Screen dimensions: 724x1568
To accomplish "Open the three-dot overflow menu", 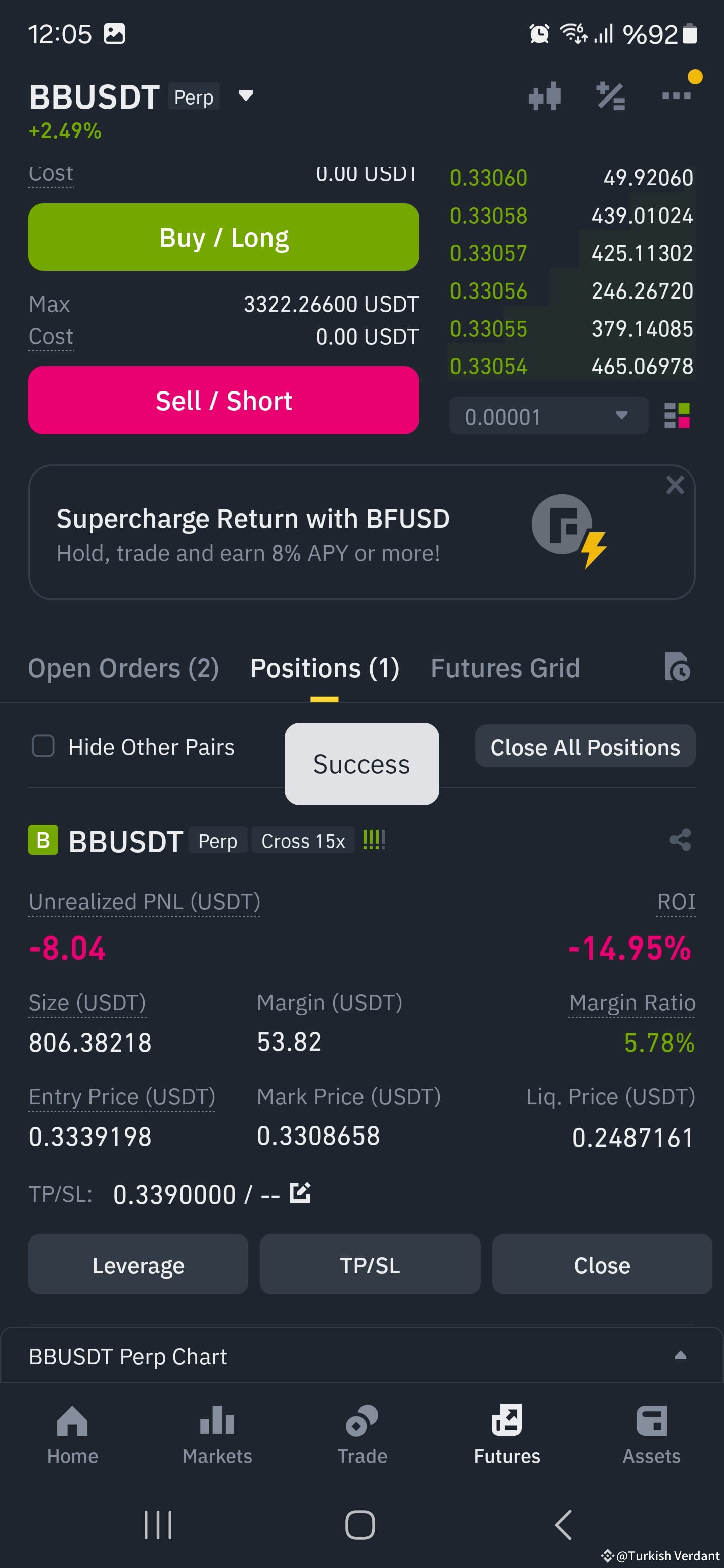I will pyautogui.click(x=676, y=95).
